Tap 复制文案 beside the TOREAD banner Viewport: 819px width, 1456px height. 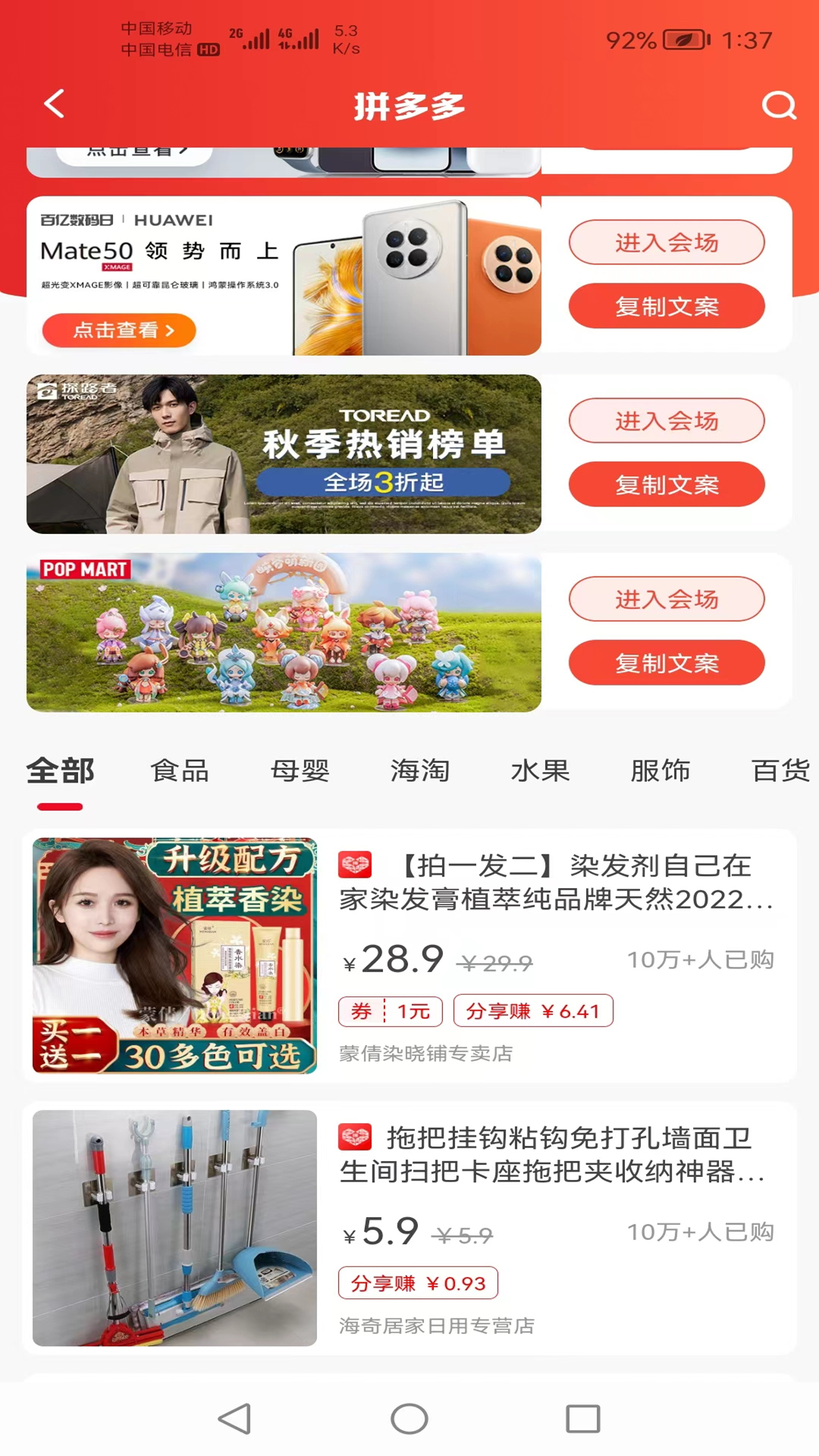point(667,484)
